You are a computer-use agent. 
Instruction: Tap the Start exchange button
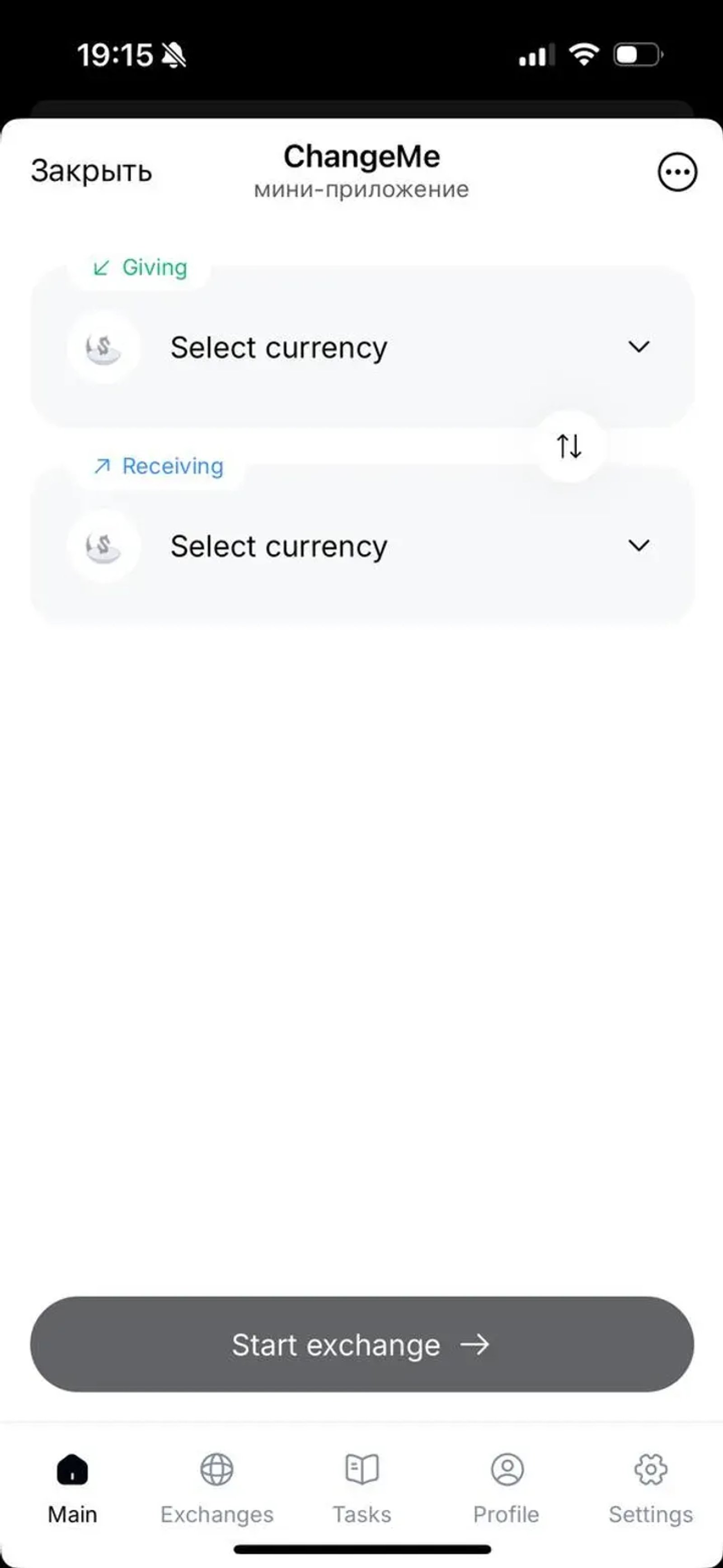pos(362,1344)
